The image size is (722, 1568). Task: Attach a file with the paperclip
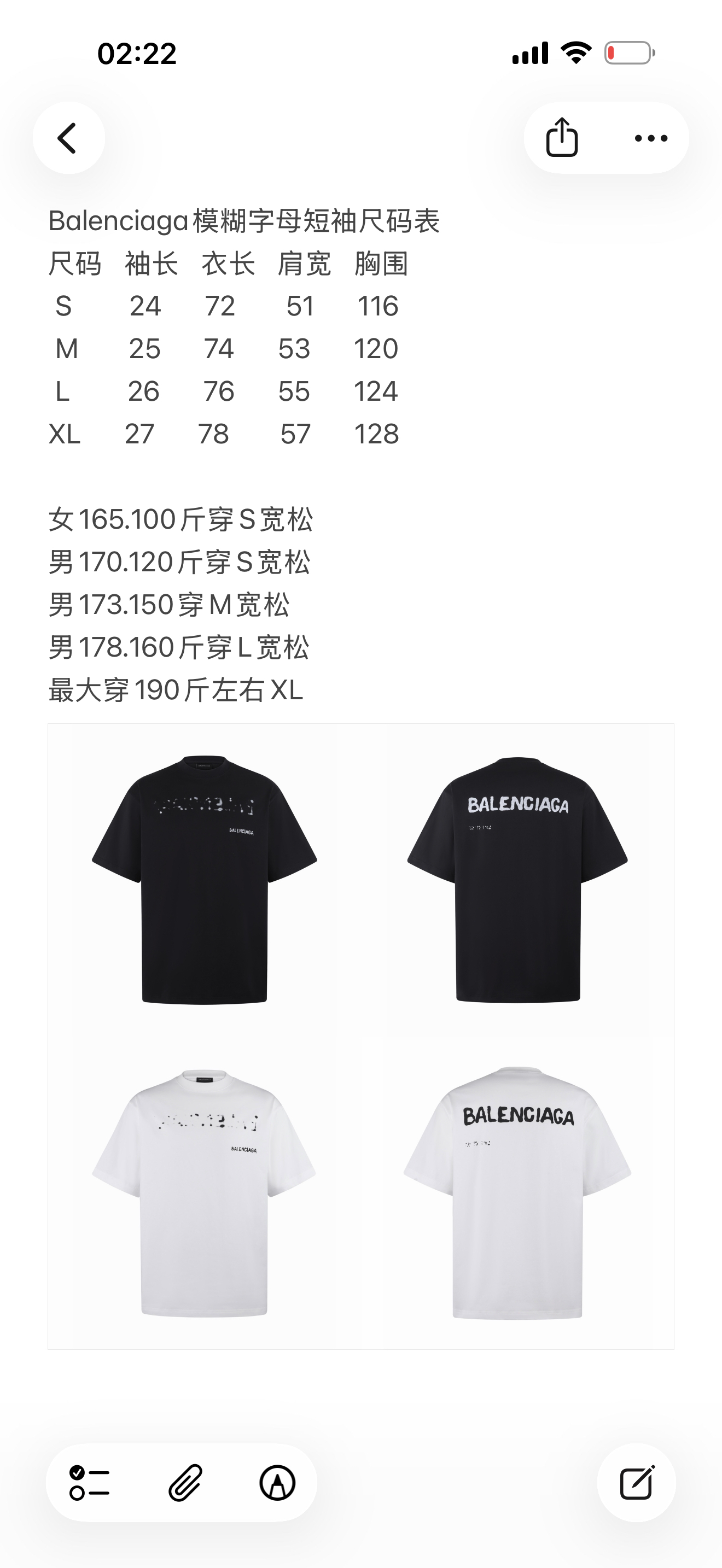point(184,1483)
